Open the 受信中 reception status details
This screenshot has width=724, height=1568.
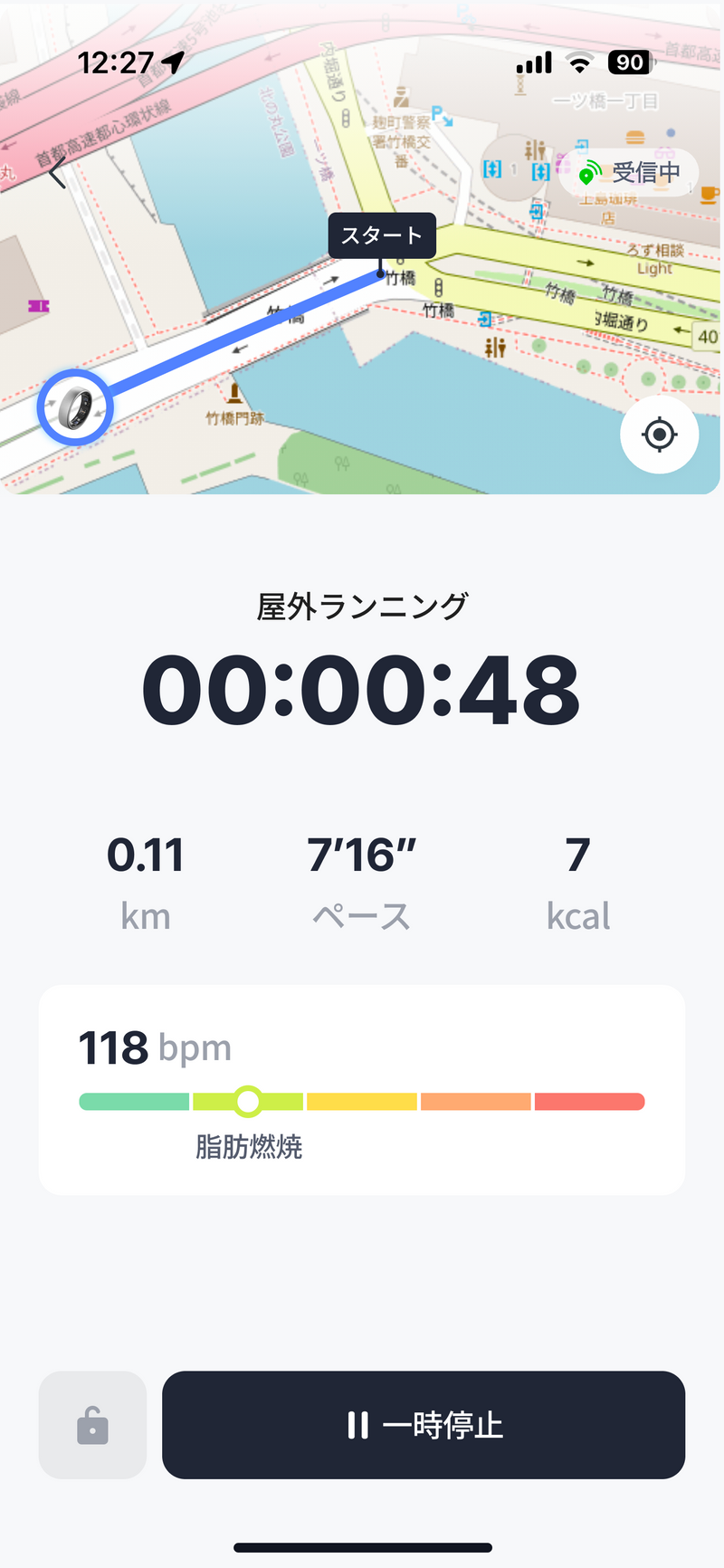coord(633,172)
